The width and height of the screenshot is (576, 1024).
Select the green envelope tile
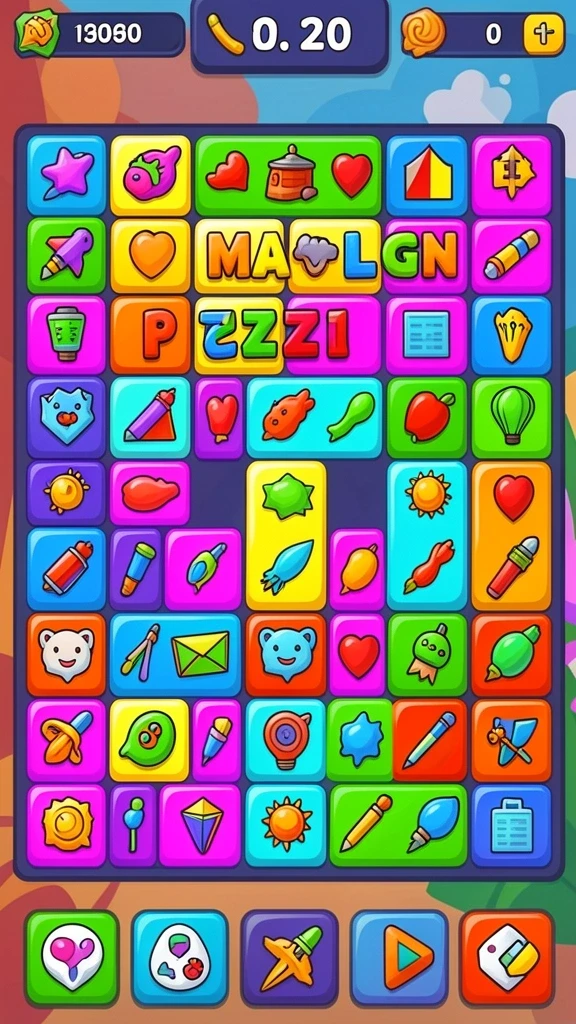(x=201, y=654)
